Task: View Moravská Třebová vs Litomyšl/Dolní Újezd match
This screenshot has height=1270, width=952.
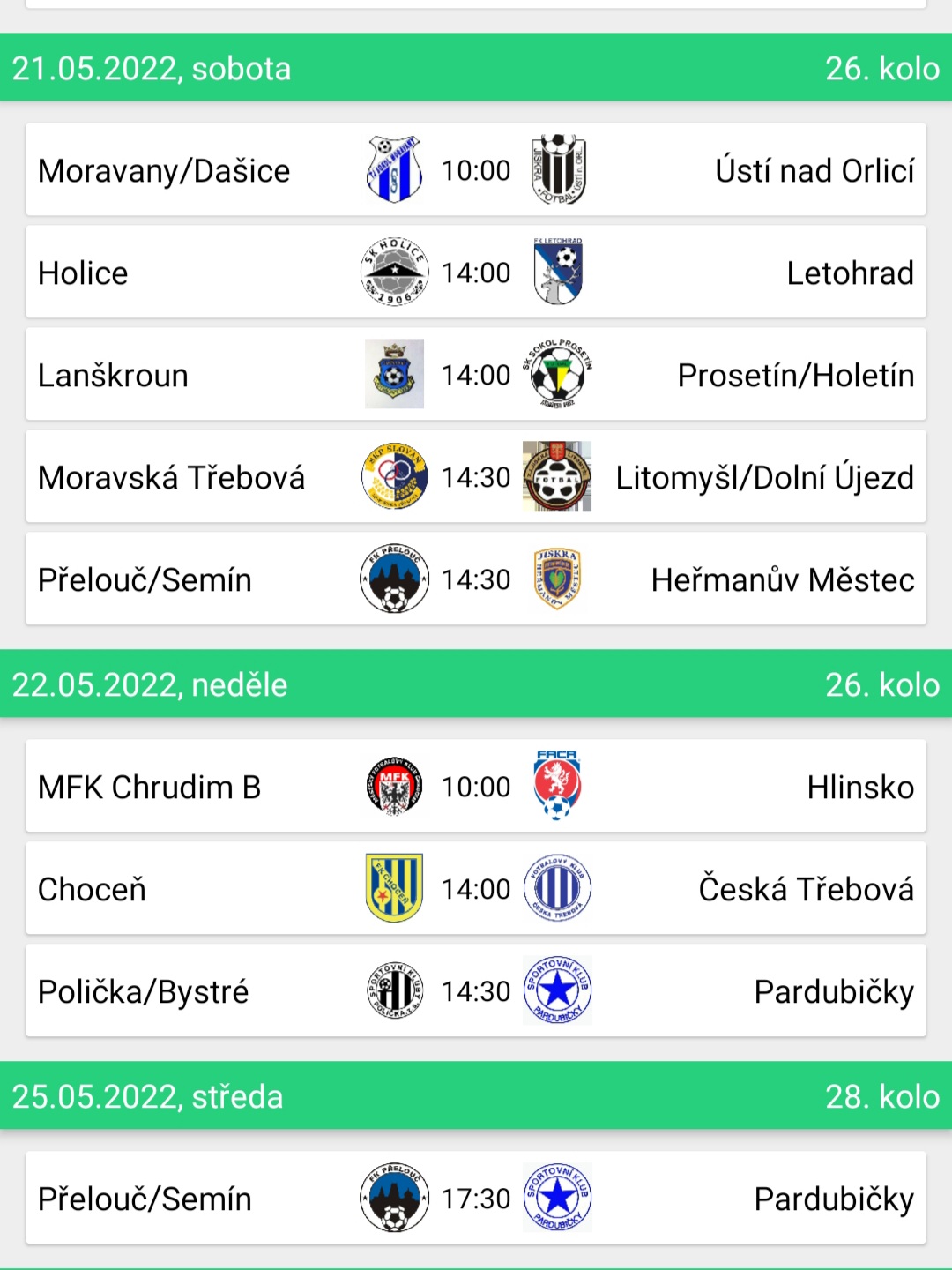Action: 476,477
